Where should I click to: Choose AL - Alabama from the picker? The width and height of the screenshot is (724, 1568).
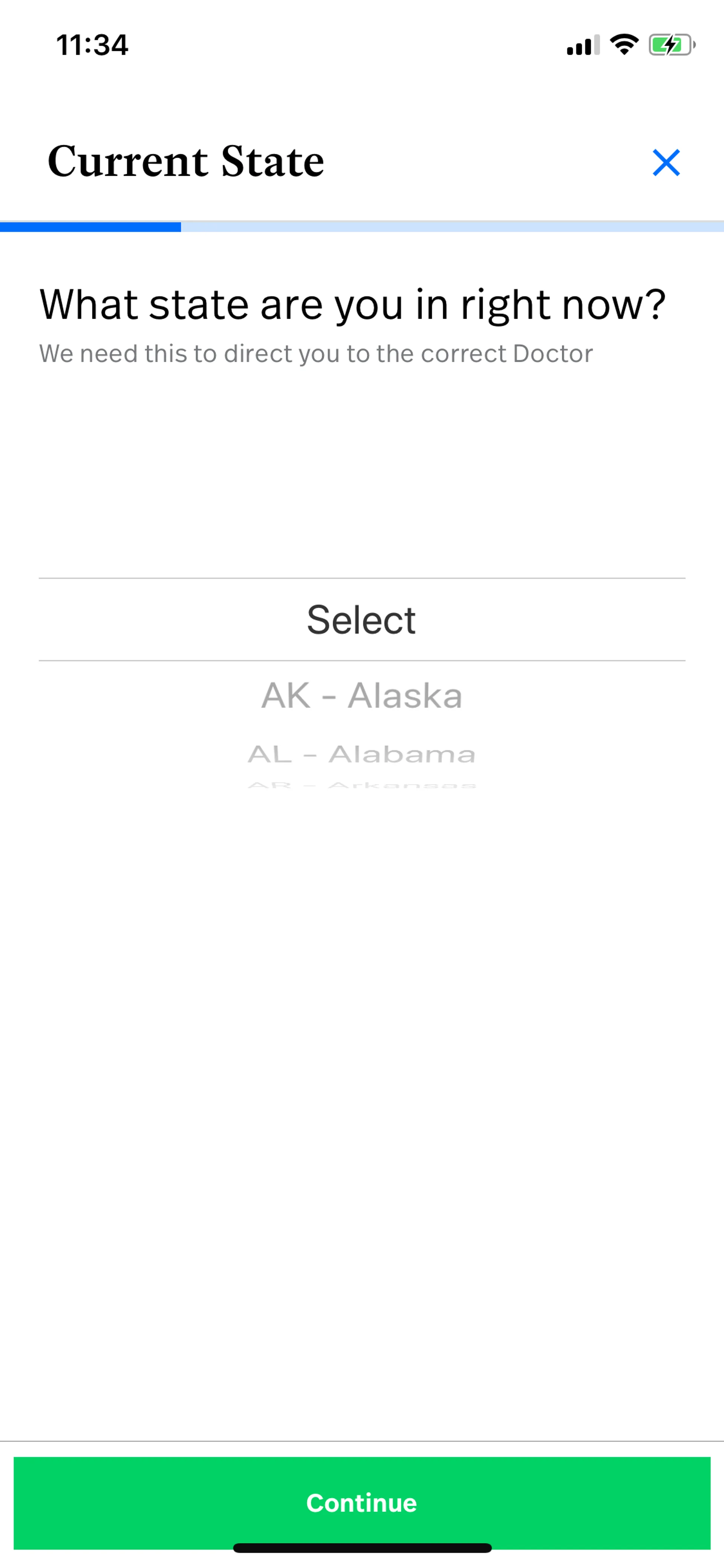[361, 754]
